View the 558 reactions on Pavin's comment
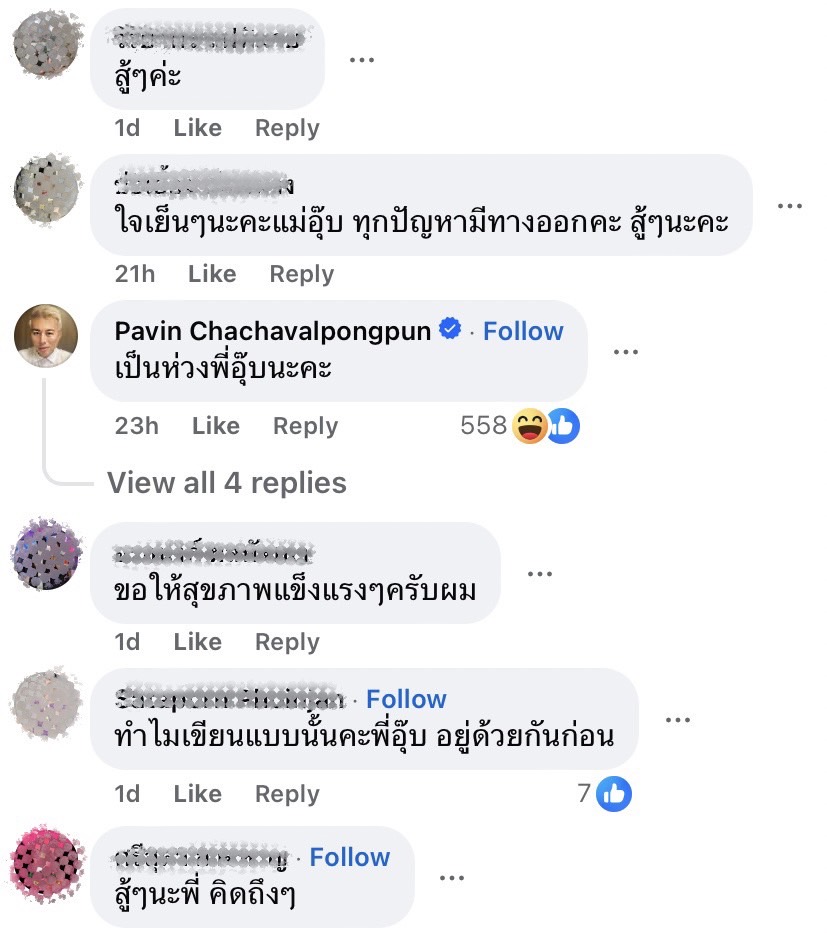 (520, 426)
